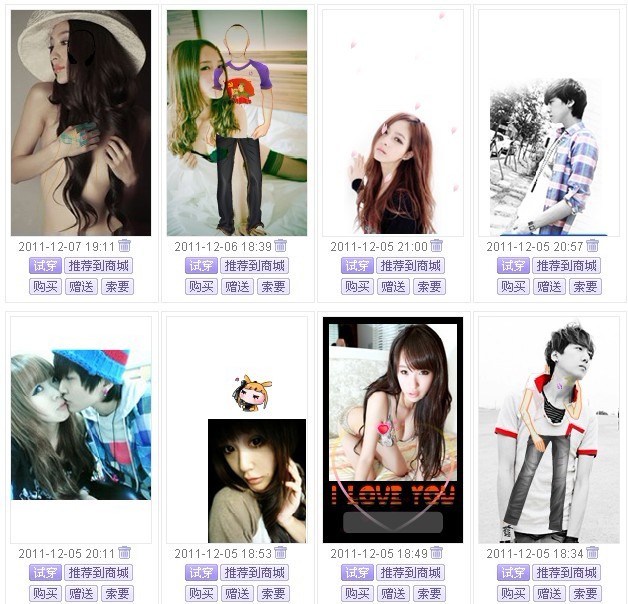The height and width of the screenshot is (604, 628).
Task: Tap 购买 for the 2011-12-05 21:00 item
Action: 357,287
